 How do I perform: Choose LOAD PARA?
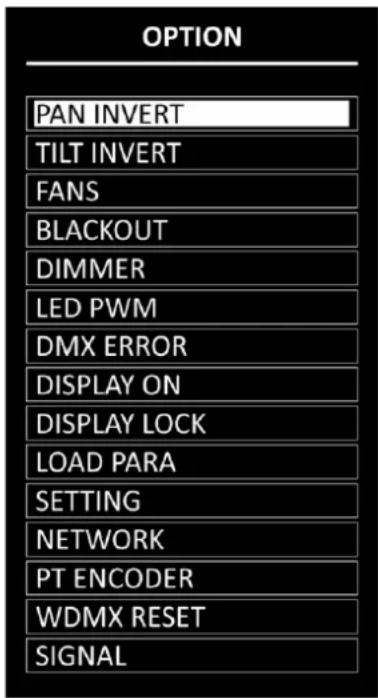coord(192,462)
